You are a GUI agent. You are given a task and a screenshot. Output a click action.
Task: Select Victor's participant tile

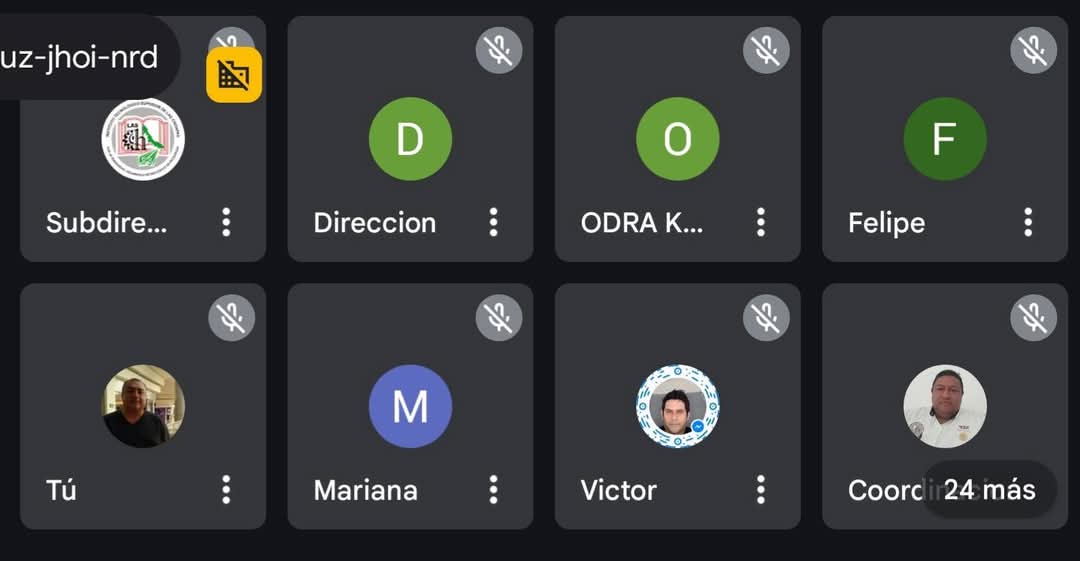[677, 407]
